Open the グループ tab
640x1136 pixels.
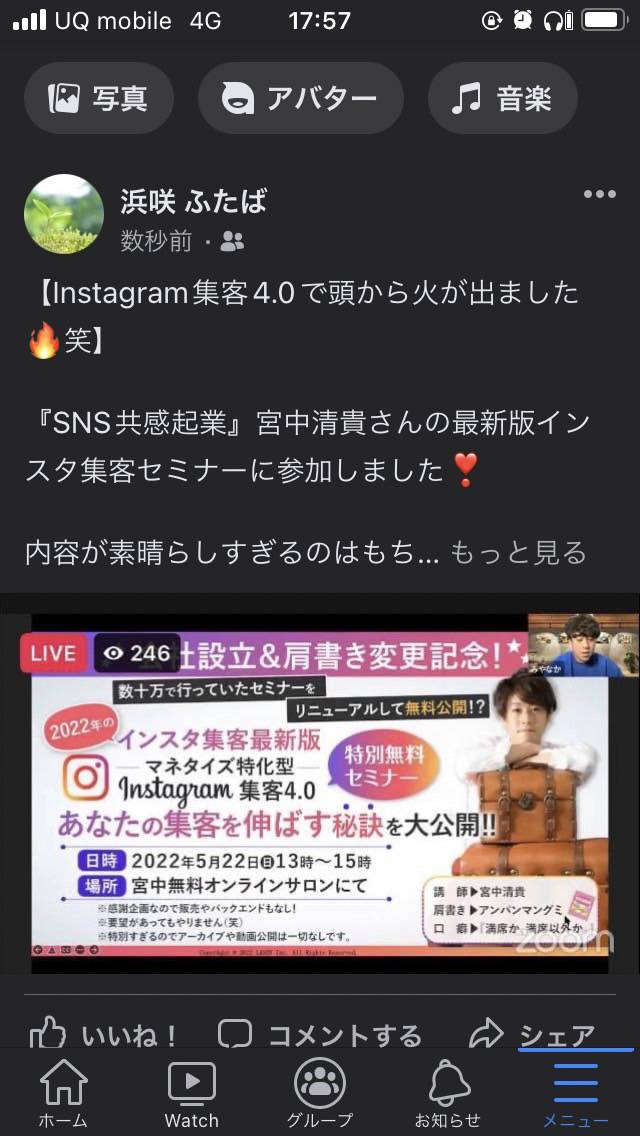coord(320,1094)
